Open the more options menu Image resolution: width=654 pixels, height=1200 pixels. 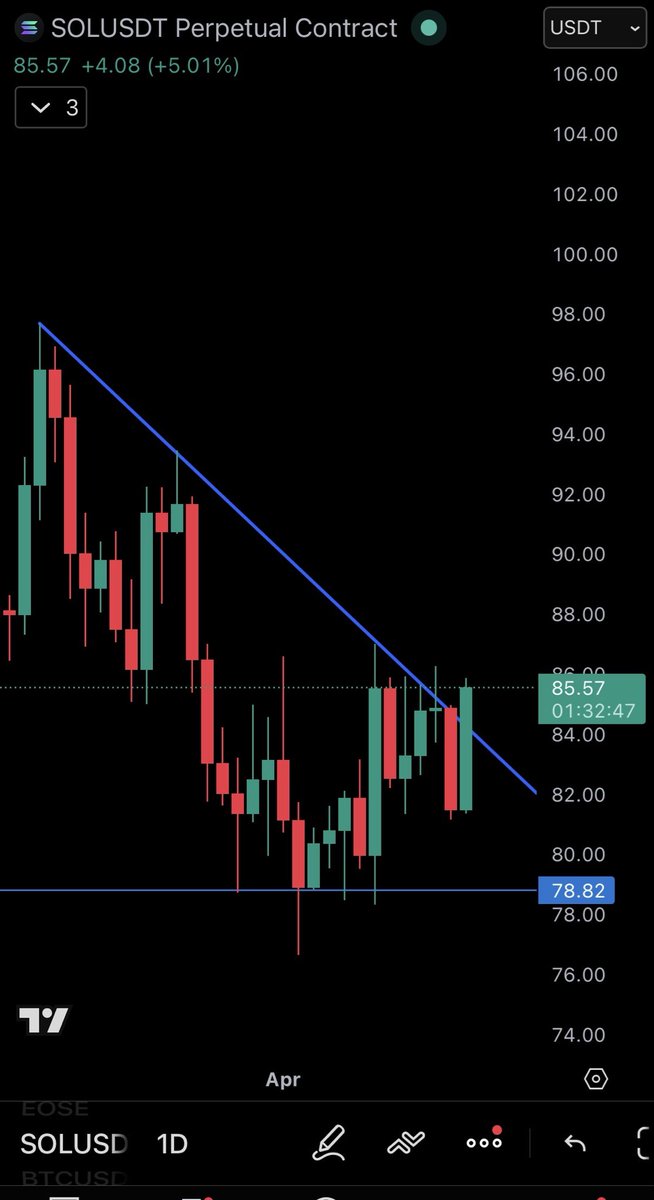tap(484, 1142)
